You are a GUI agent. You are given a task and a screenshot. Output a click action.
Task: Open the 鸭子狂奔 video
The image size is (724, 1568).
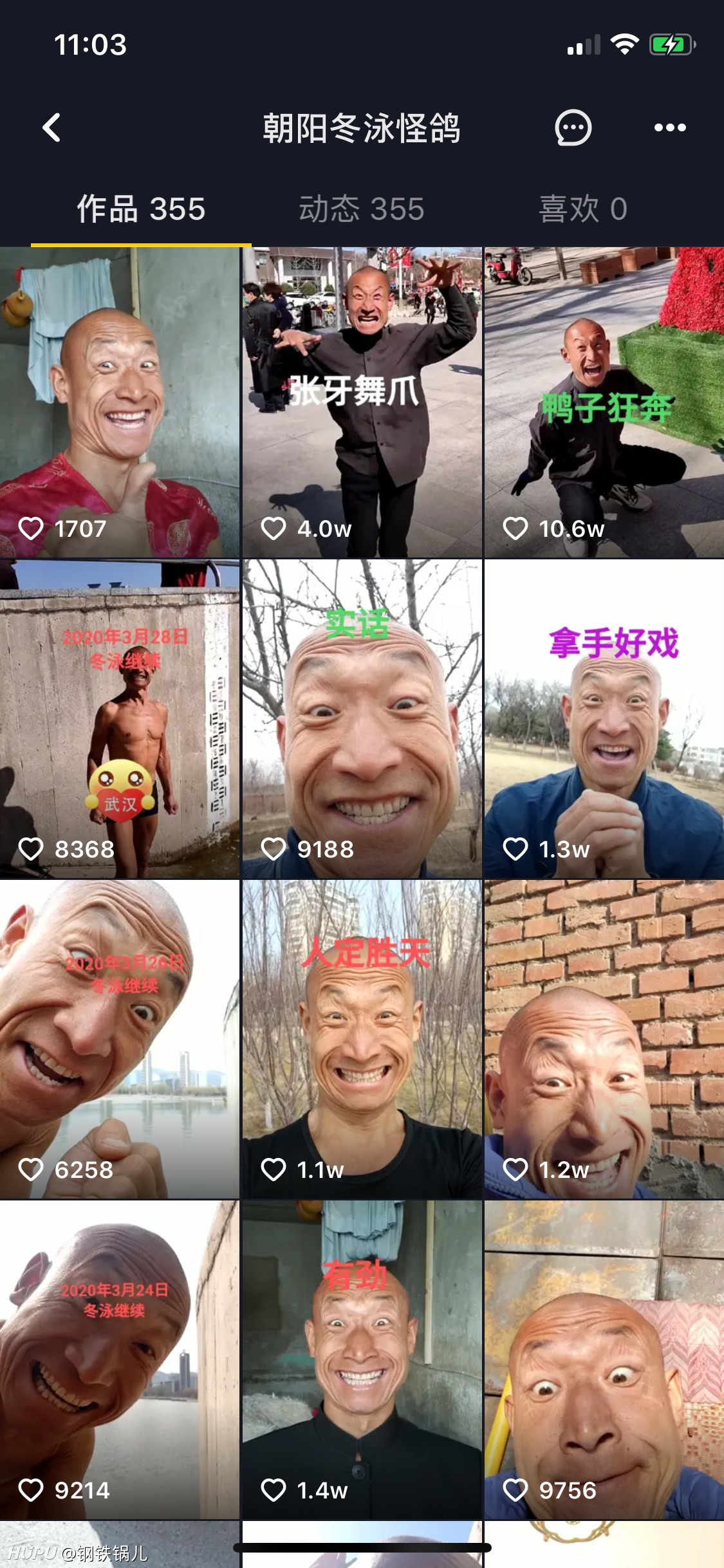pos(604,402)
